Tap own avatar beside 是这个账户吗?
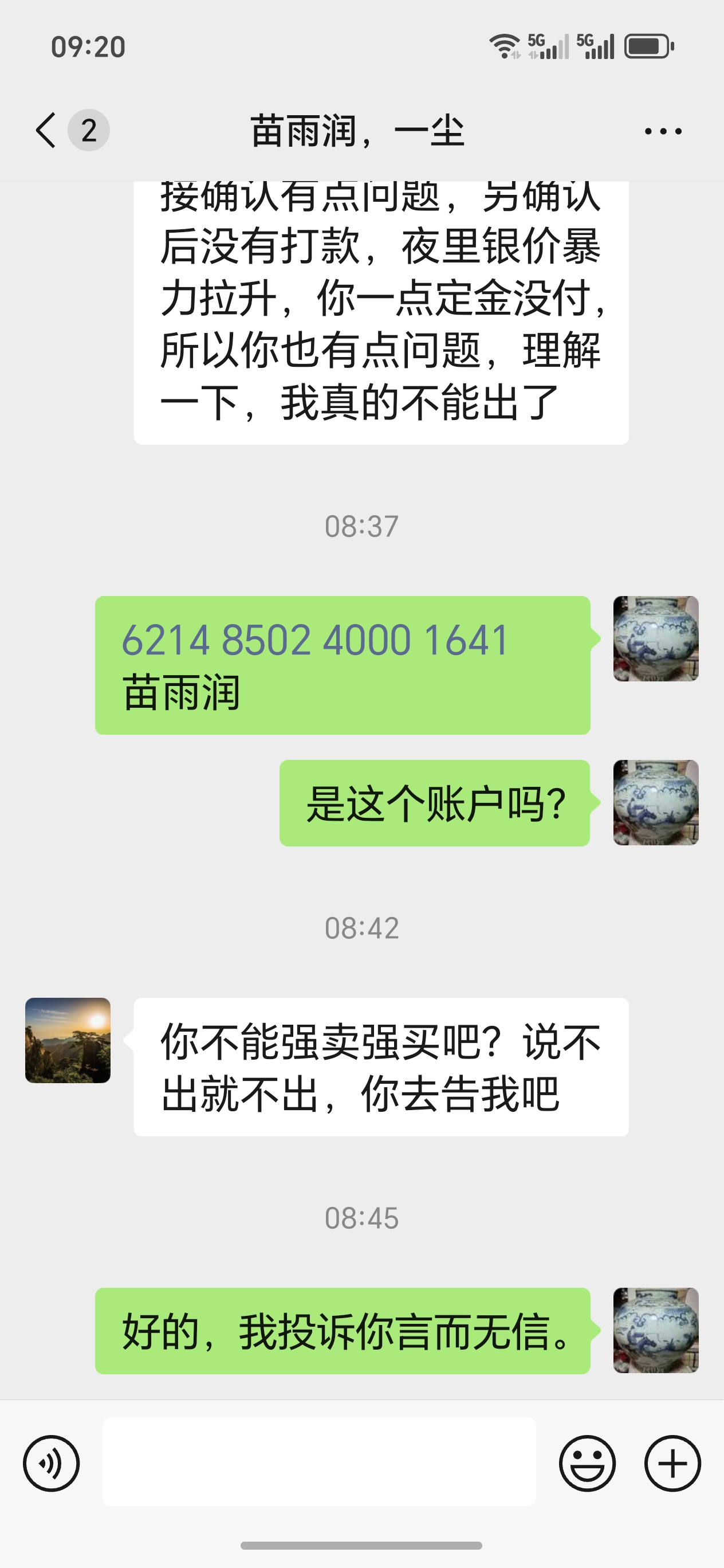The width and height of the screenshot is (724, 1568). click(x=655, y=802)
